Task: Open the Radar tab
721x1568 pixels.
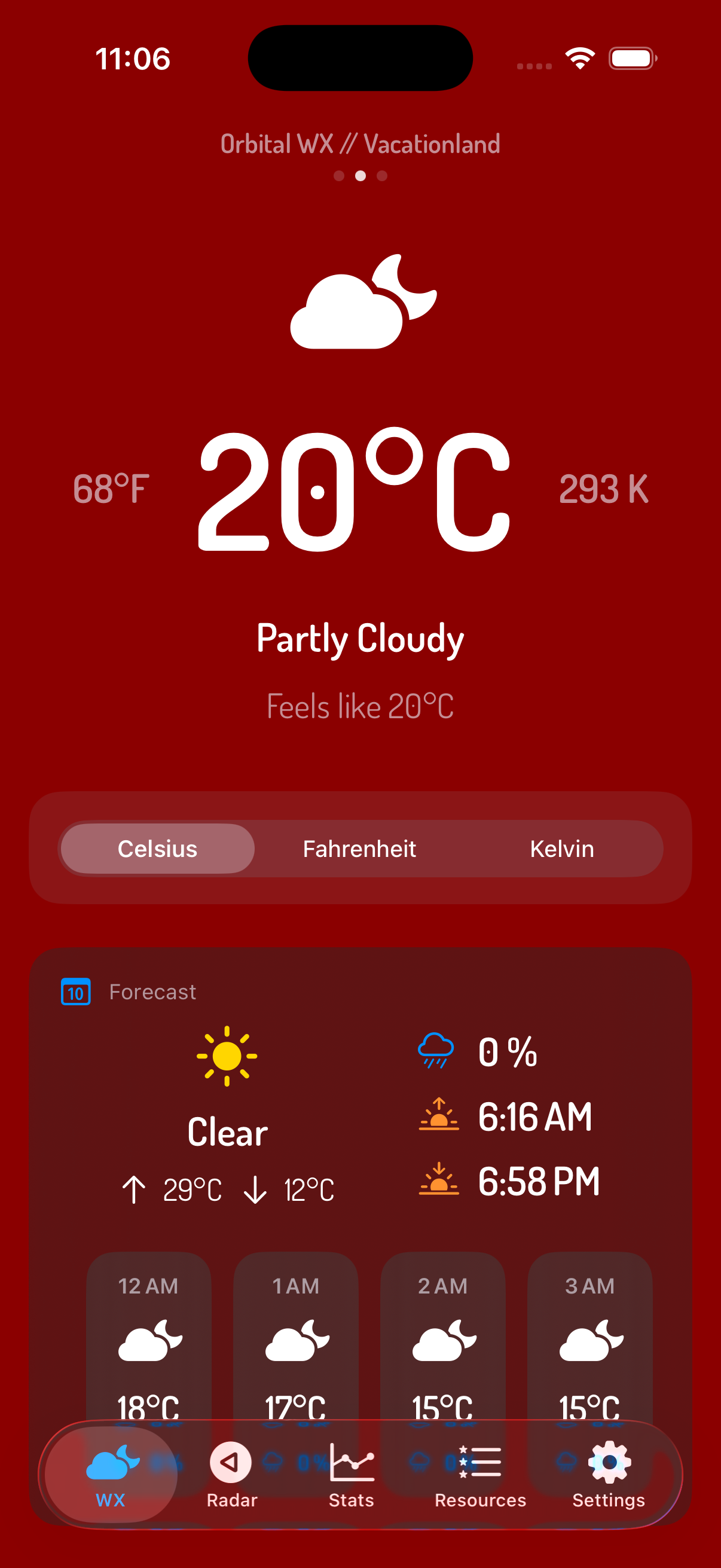Action: 231,1475
